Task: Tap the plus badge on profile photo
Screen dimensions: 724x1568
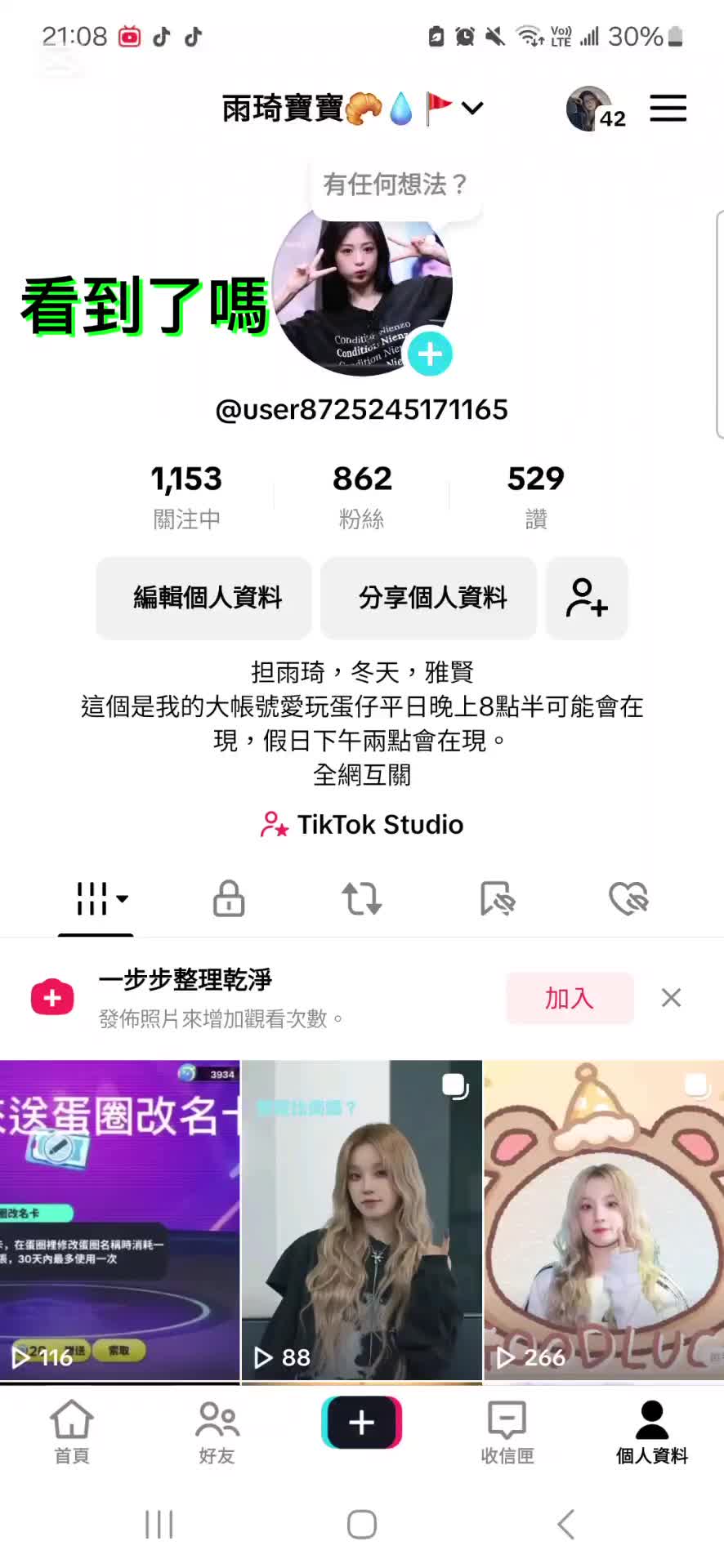Action: click(430, 354)
